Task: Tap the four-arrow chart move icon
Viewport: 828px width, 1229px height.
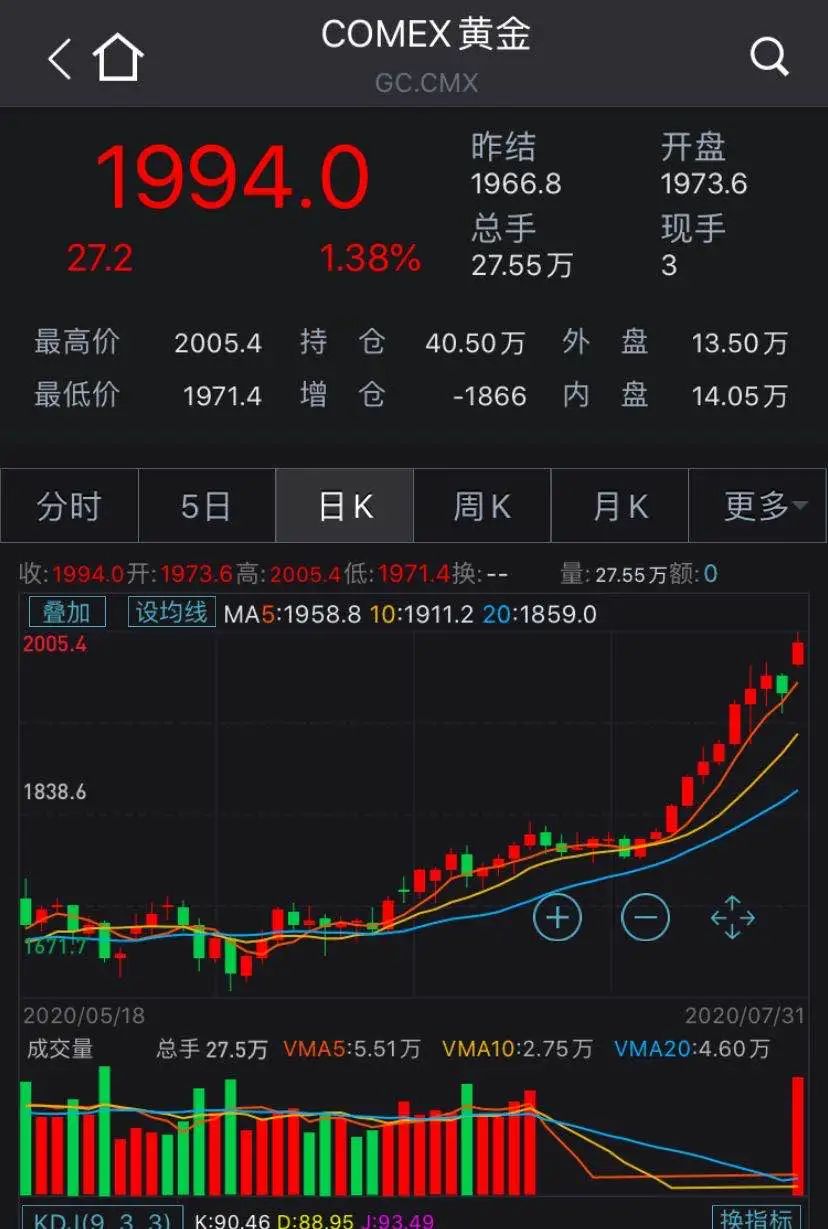Action: click(732, 916)
